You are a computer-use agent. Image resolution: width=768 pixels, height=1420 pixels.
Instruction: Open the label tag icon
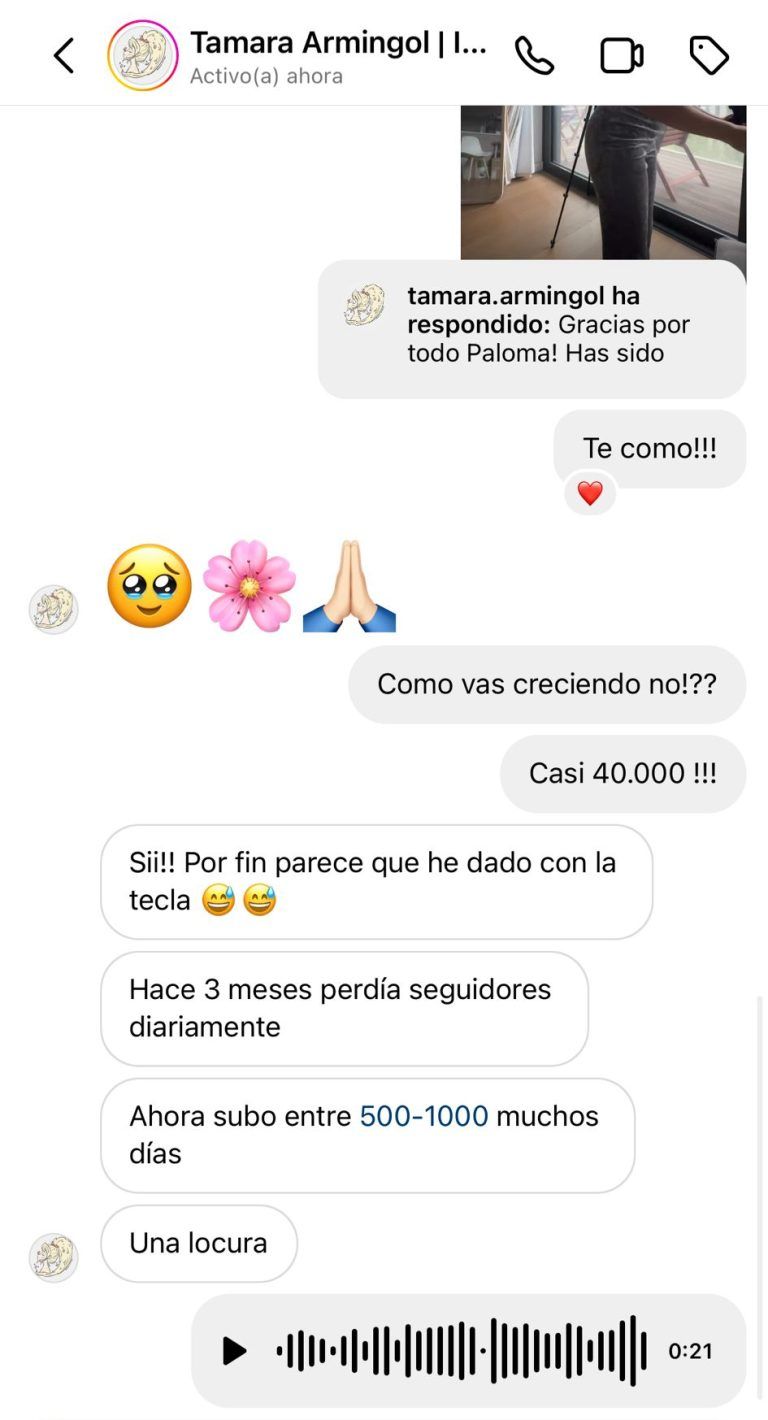pyautogui.click(x=709, y=56)
